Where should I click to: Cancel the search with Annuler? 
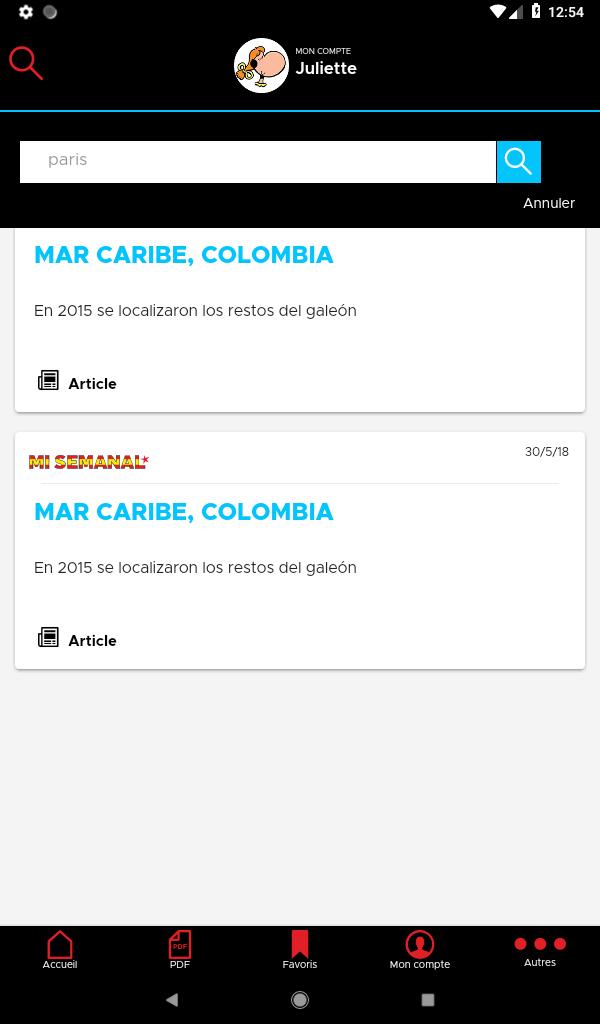point(548,203)
